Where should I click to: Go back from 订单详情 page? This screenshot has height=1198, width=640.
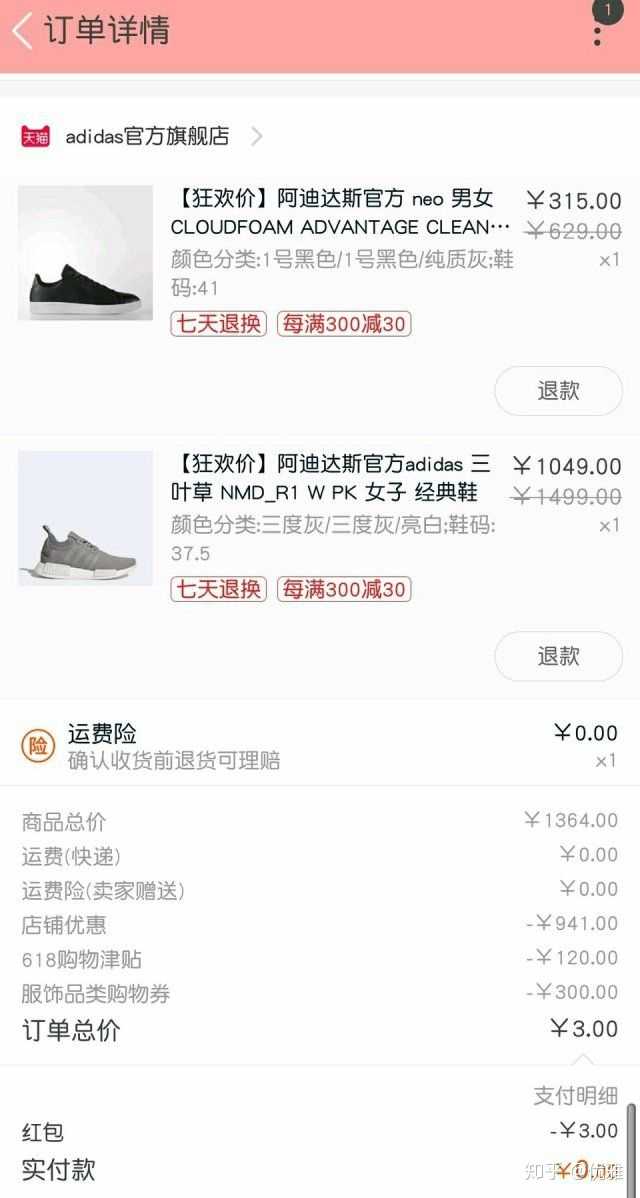[22, 31]
